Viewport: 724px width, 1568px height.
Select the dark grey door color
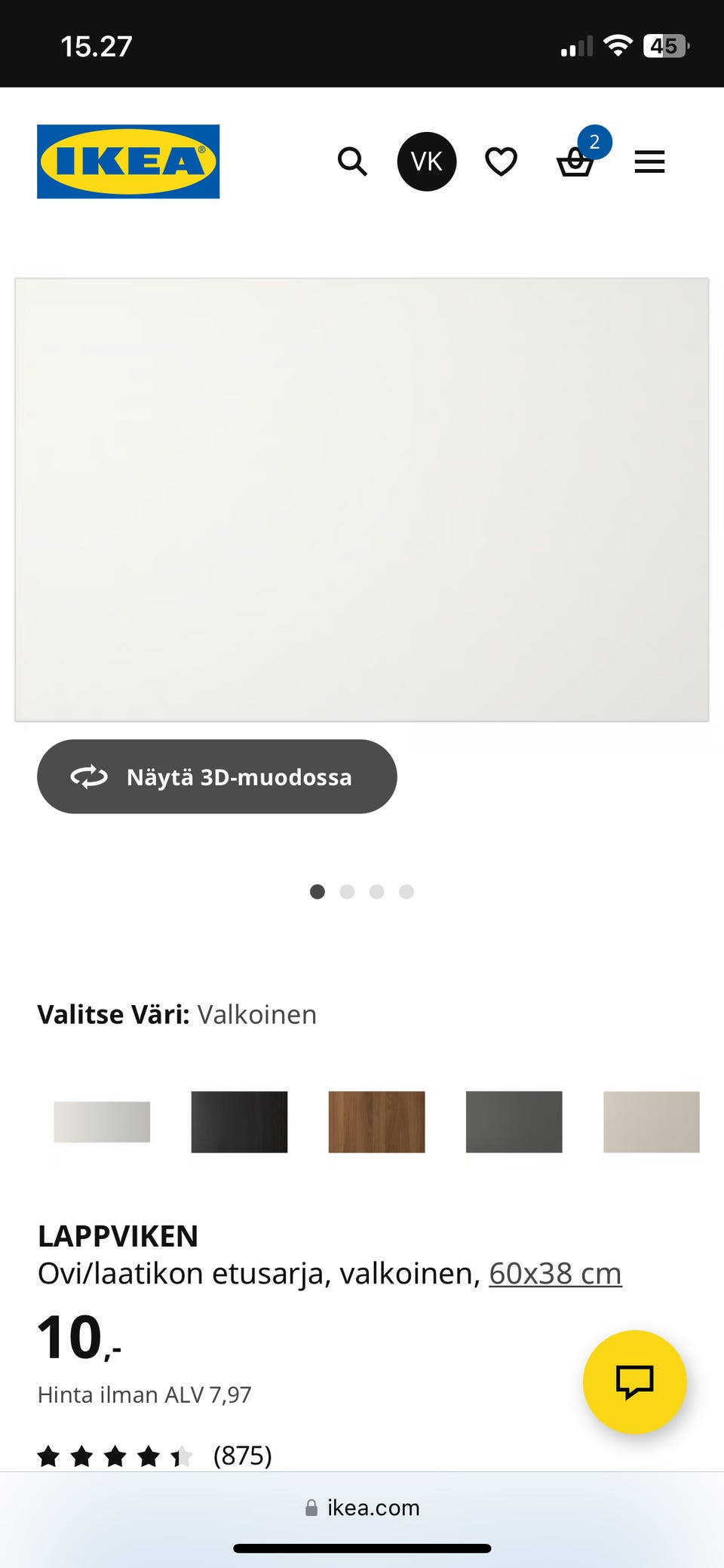click(x=513, y=1121)
